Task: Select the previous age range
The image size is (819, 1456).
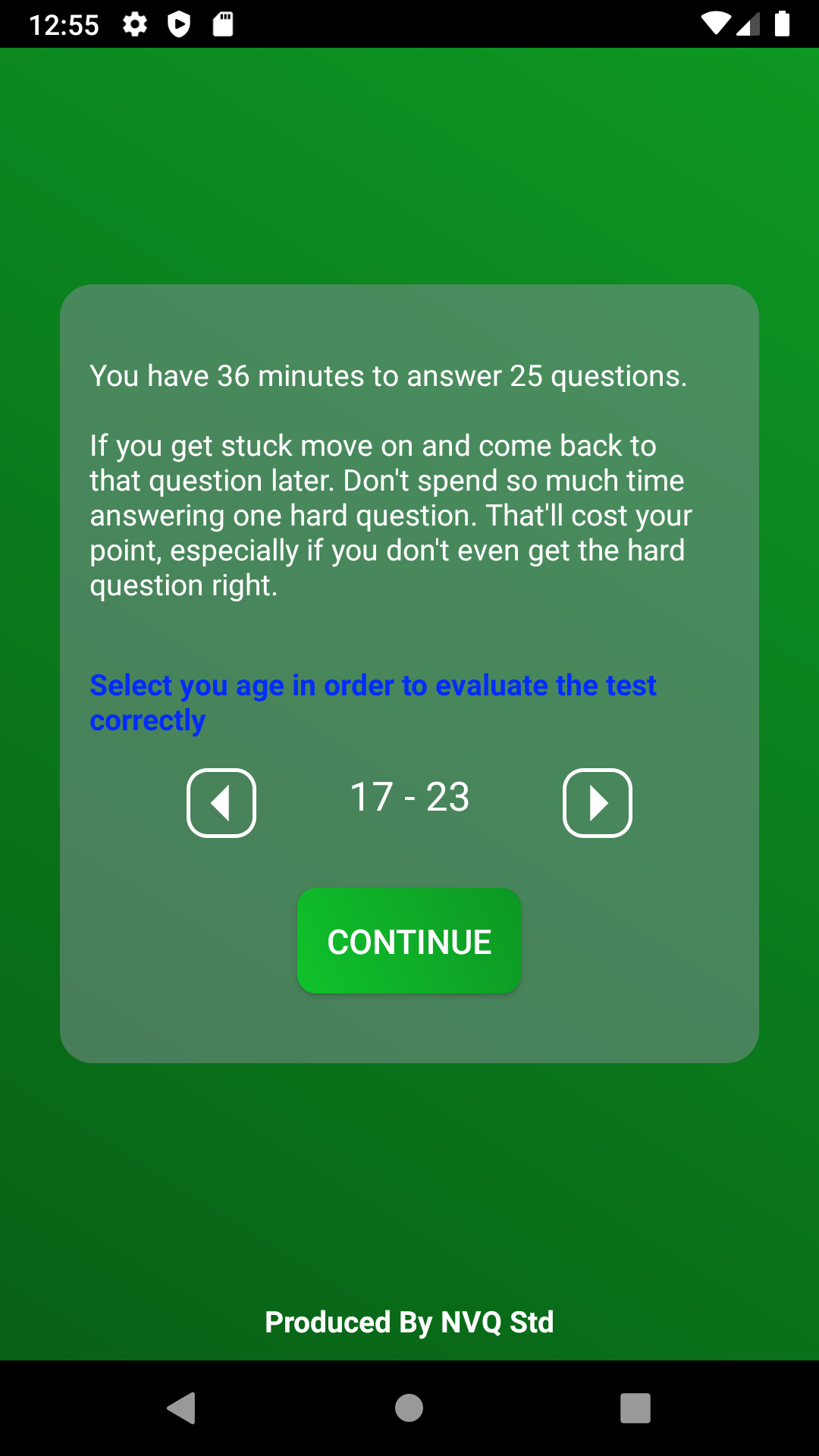Action: [x=221, y=803]
